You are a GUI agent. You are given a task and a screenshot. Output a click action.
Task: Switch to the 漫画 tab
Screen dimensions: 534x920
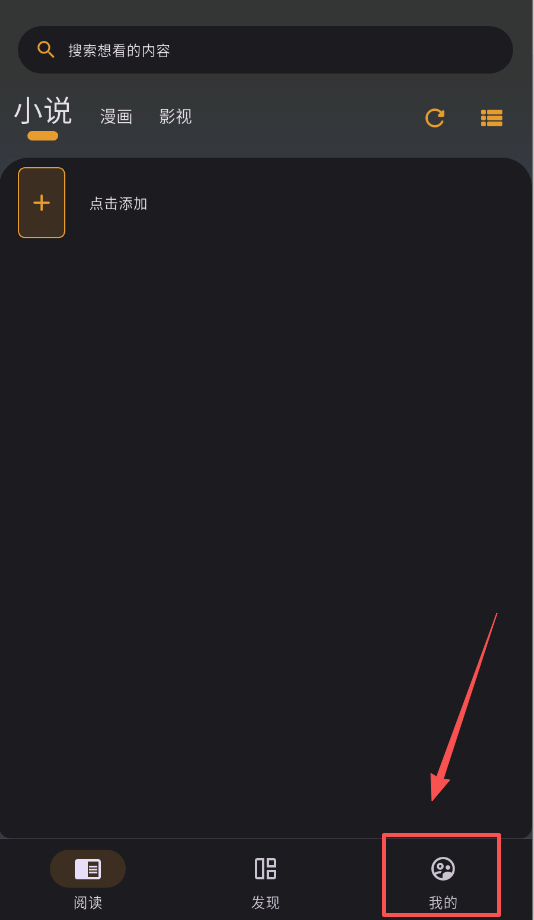116,116
